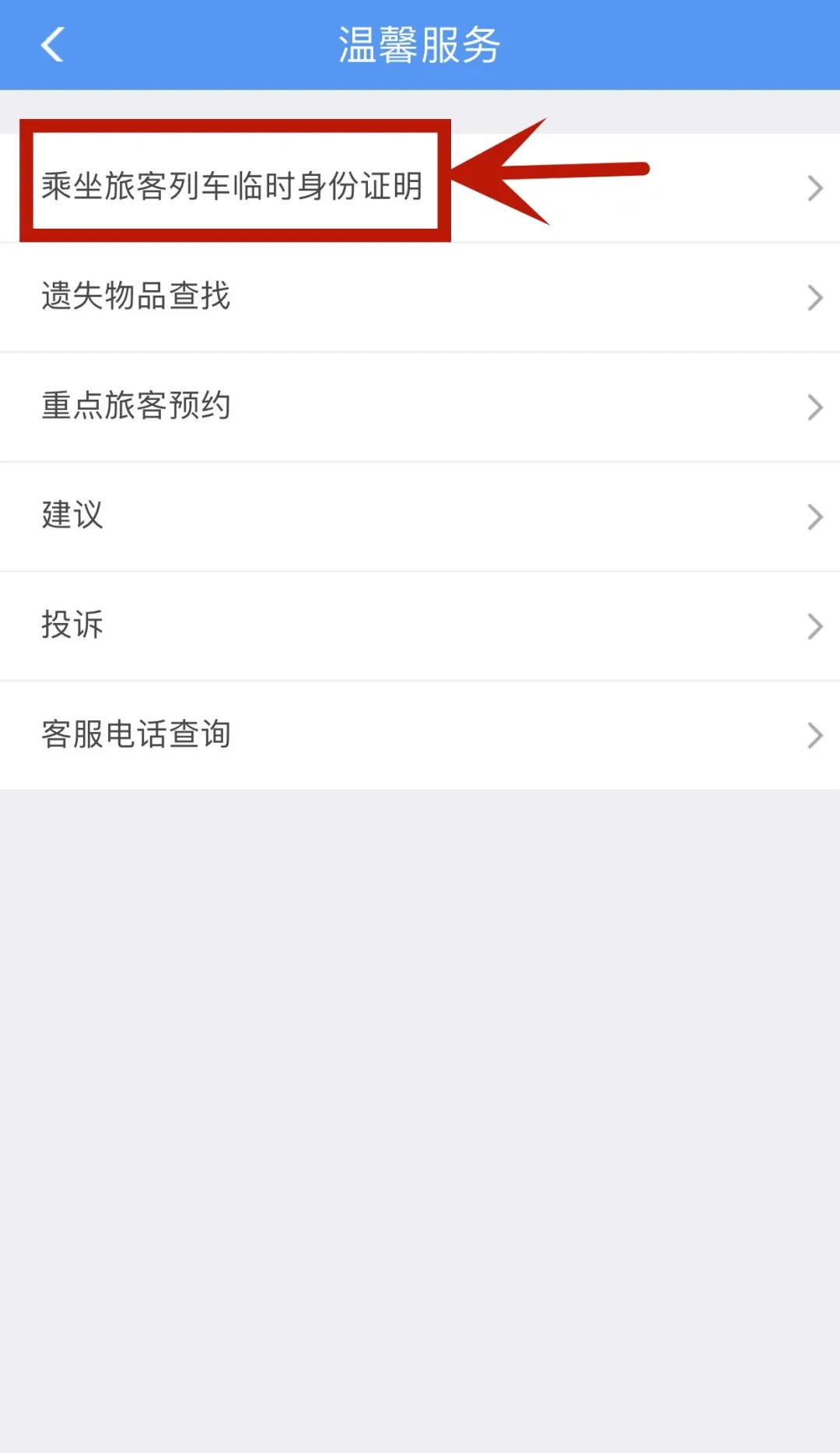Tap the left-pointing white chevron icon

pyautogui.click(x=51, y=45)
